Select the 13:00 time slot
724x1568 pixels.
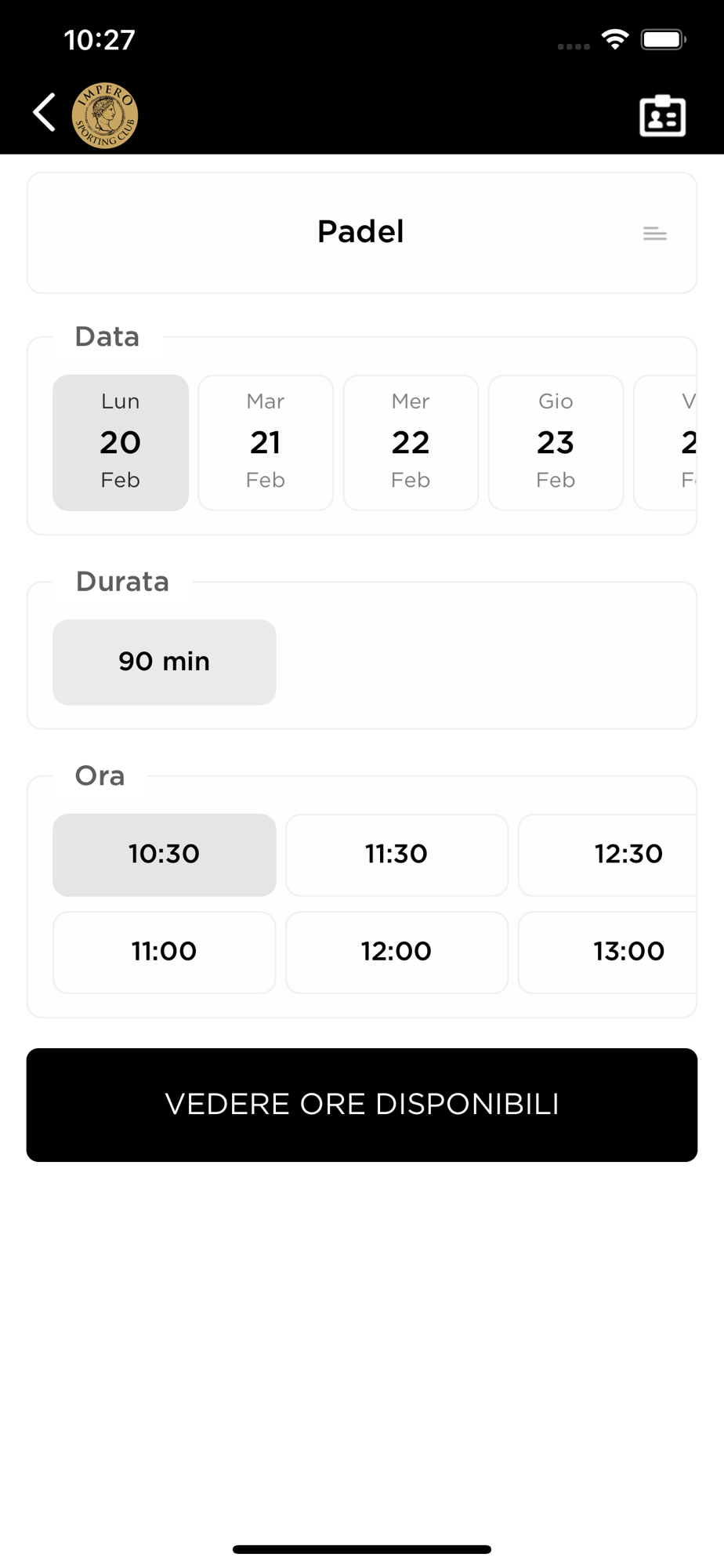[619, 952]
